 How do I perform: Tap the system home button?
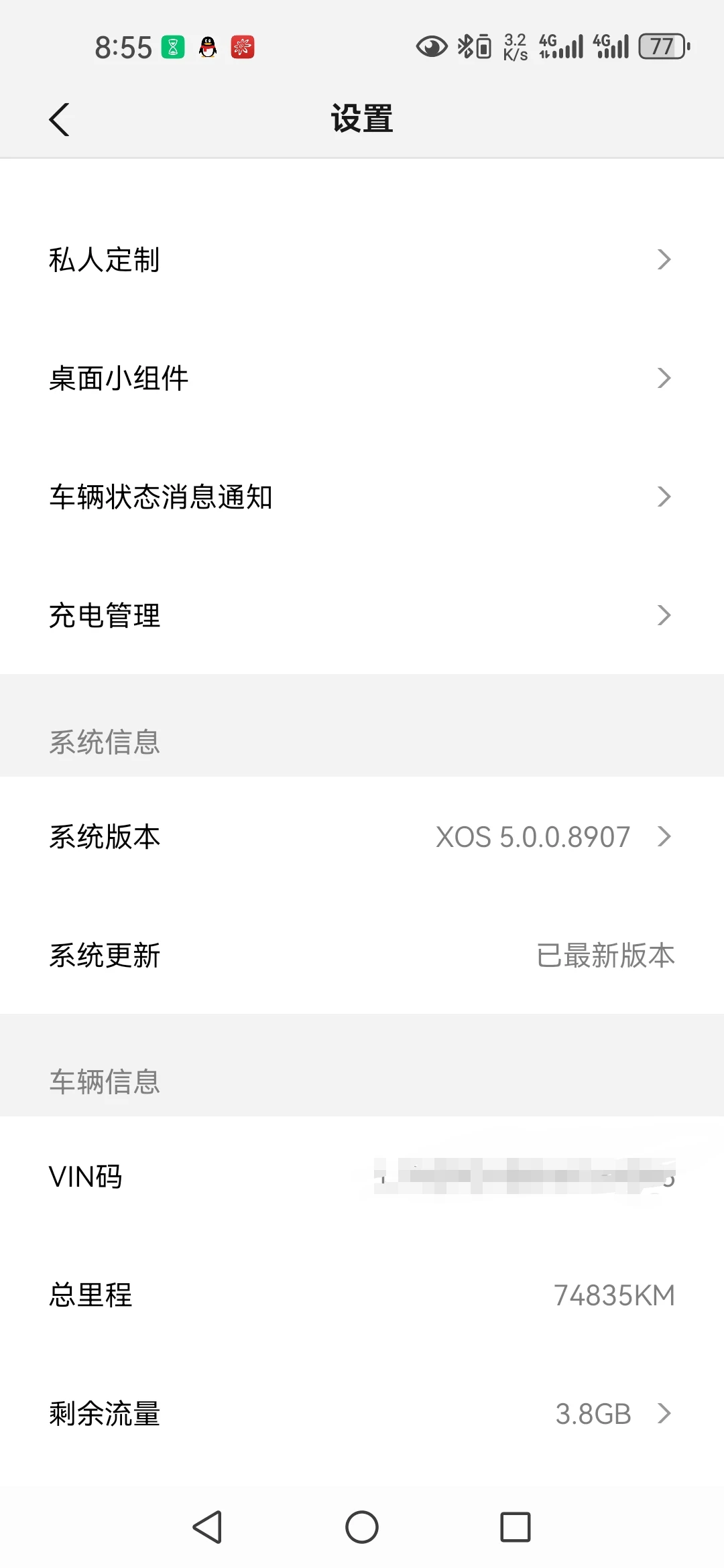(362, 1527)
